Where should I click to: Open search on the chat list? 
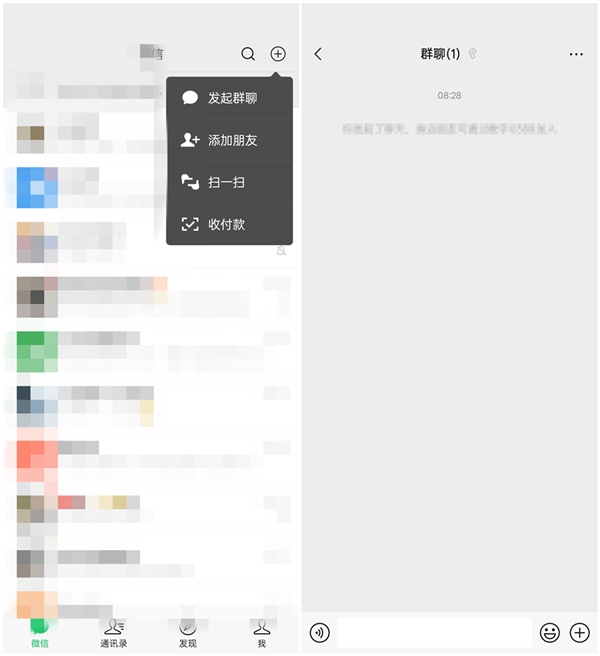248,54
